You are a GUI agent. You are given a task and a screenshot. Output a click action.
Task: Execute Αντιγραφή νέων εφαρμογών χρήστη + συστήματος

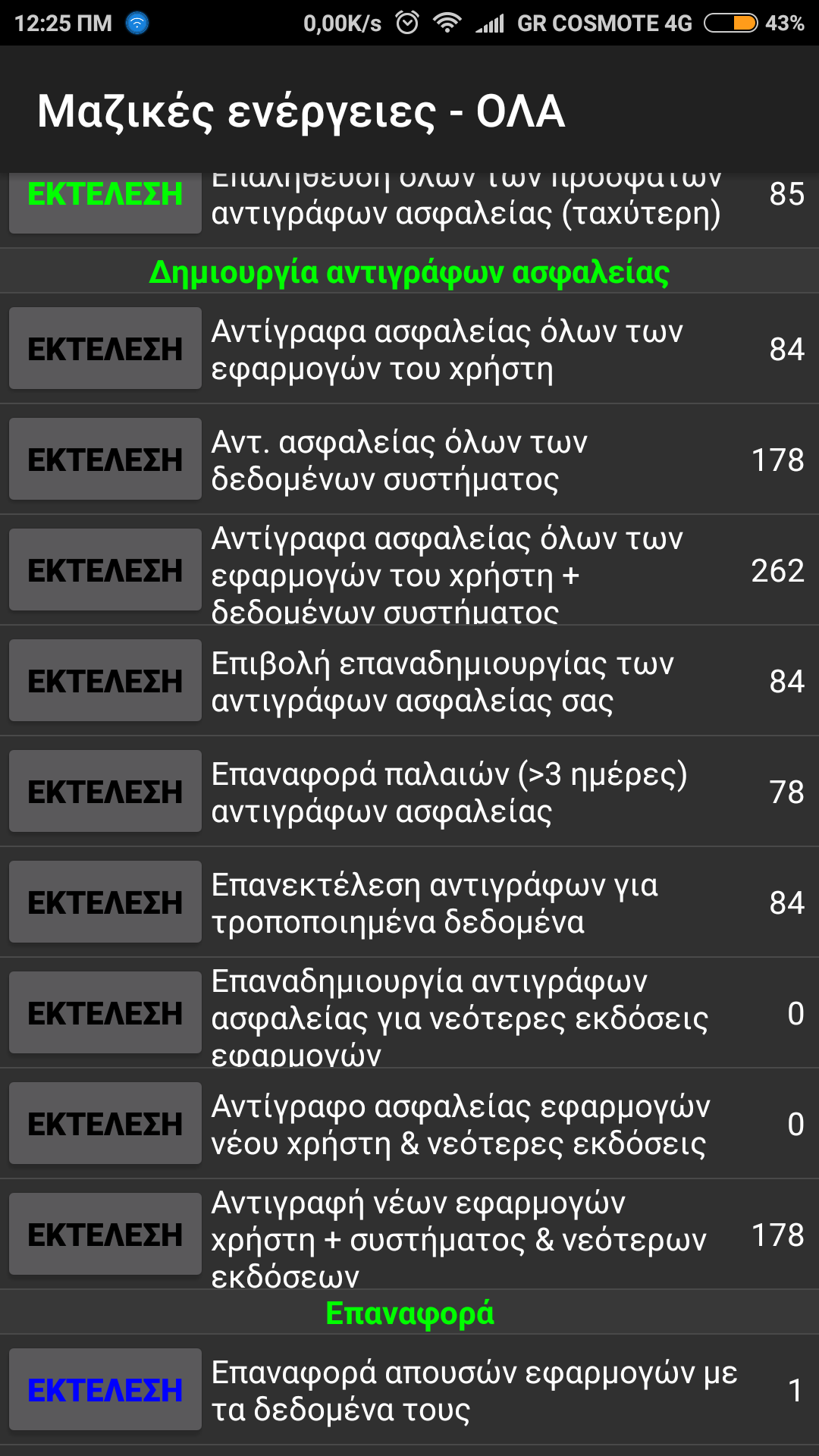click(x=105, y=1235)
